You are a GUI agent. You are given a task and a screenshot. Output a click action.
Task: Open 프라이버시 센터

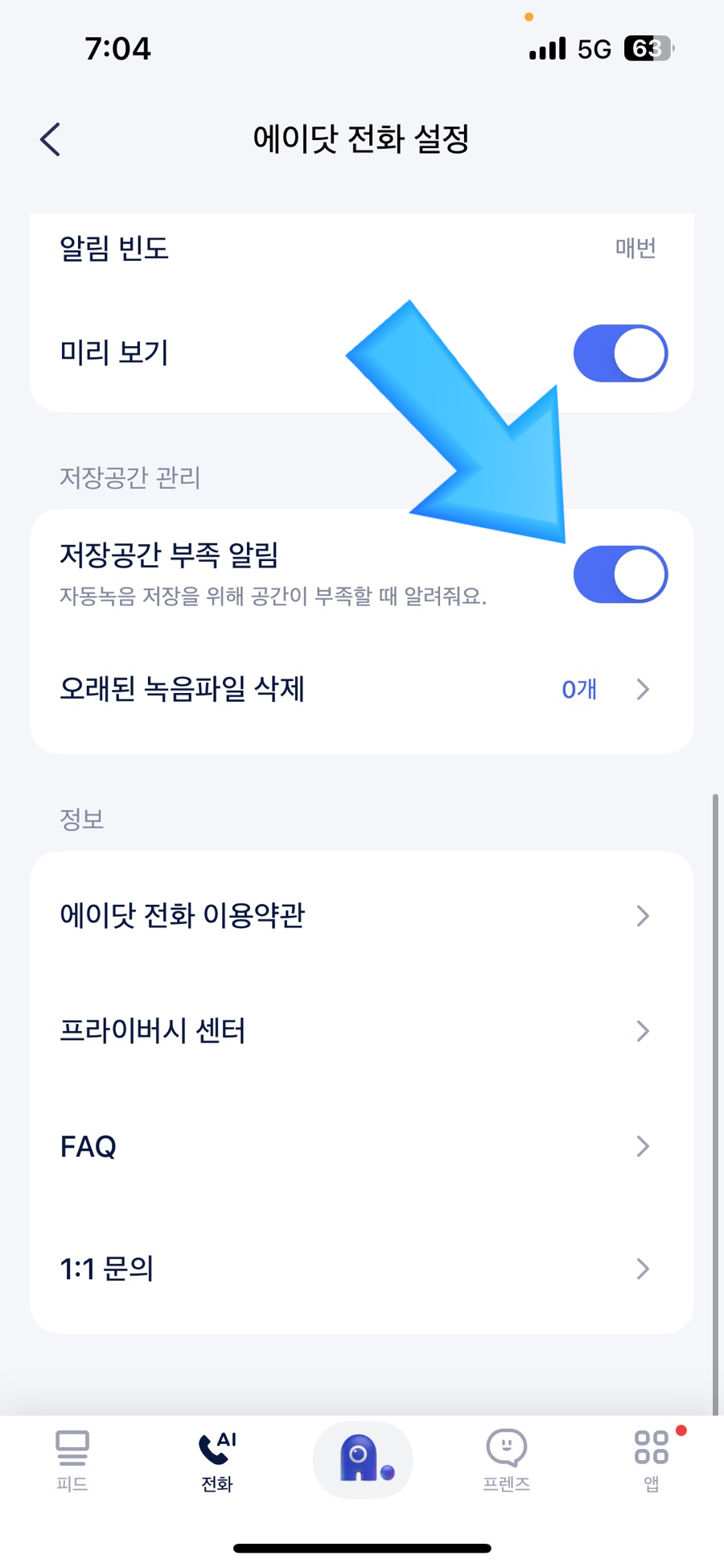362,1030
